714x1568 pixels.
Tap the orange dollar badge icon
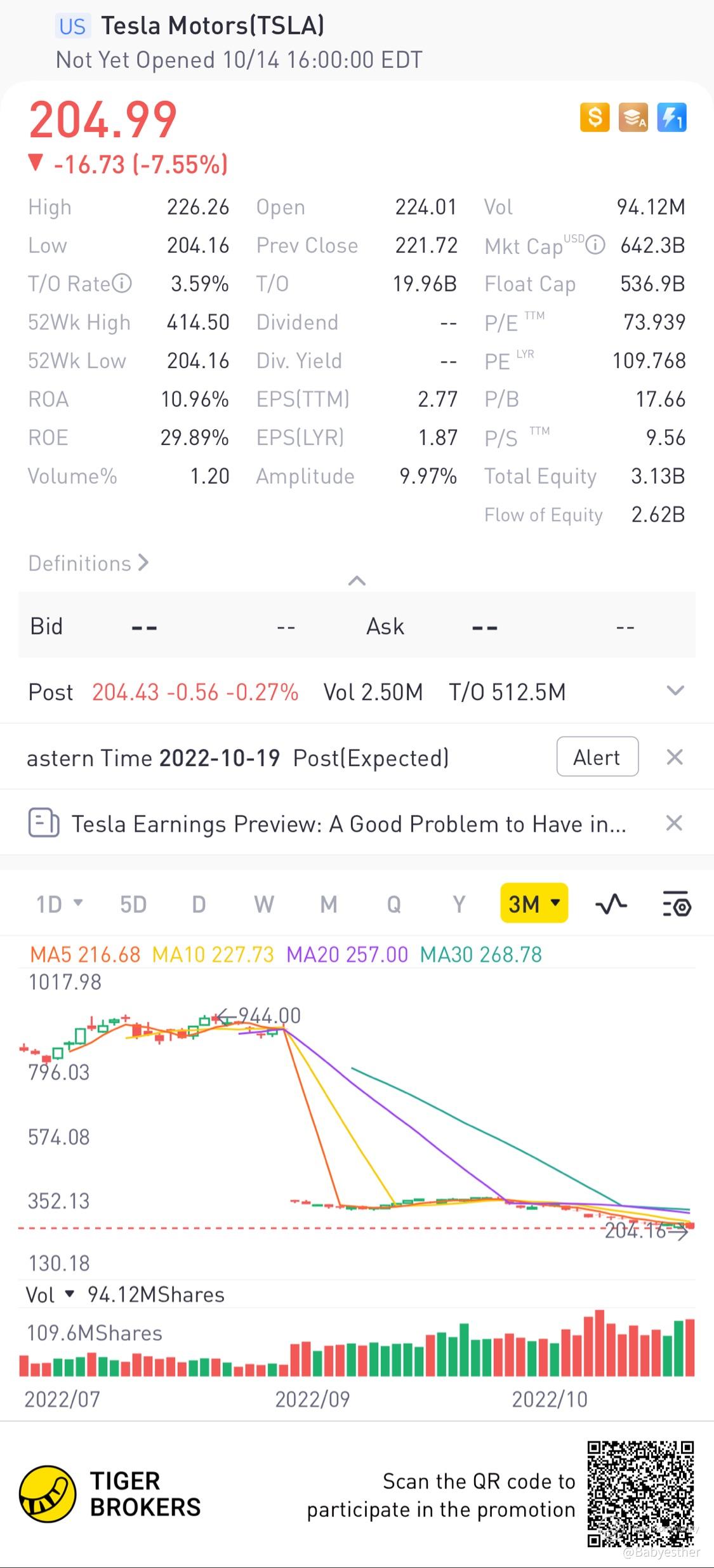[x=595, y=117]
